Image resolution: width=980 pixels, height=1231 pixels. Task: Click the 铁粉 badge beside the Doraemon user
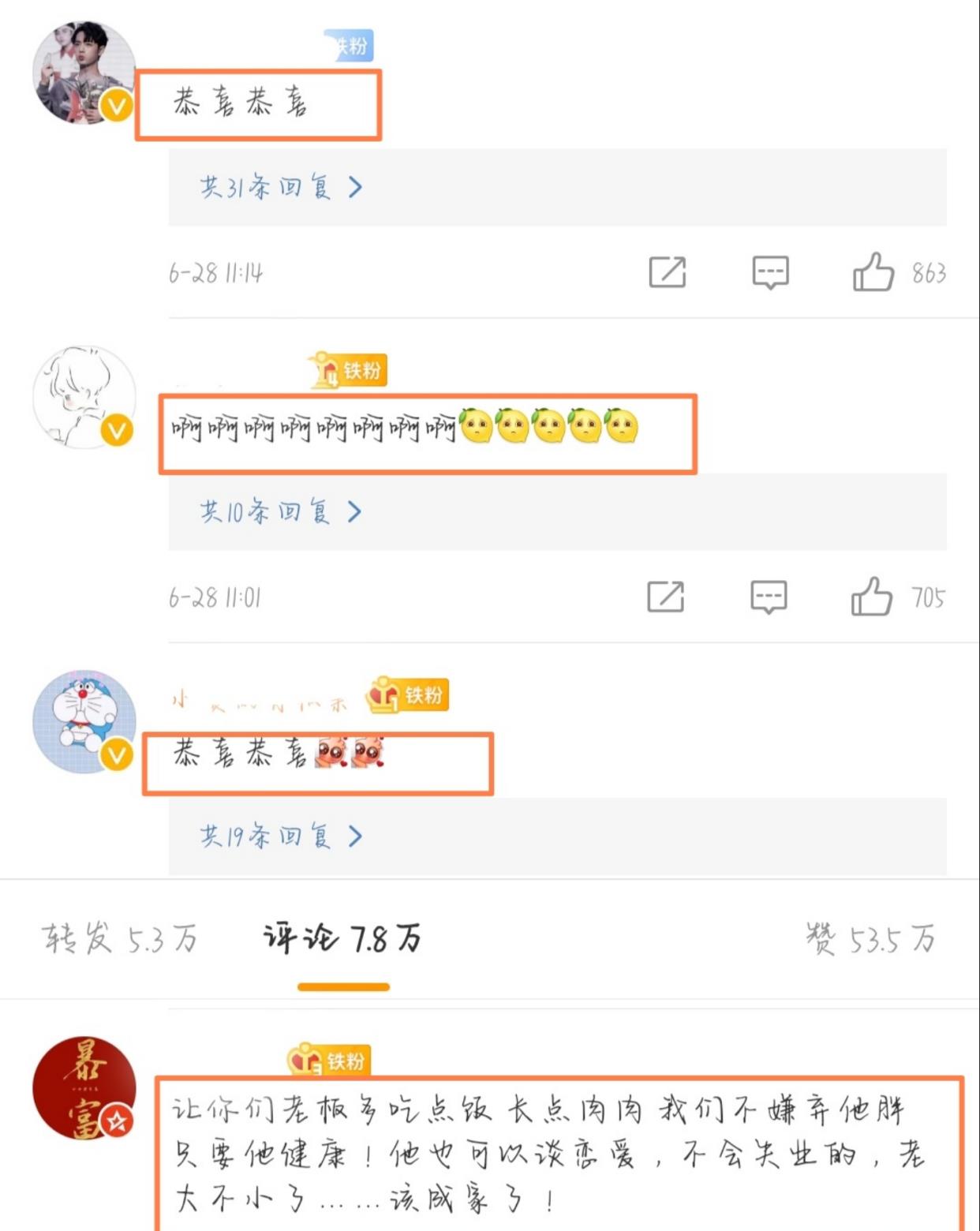click(407, 696)
